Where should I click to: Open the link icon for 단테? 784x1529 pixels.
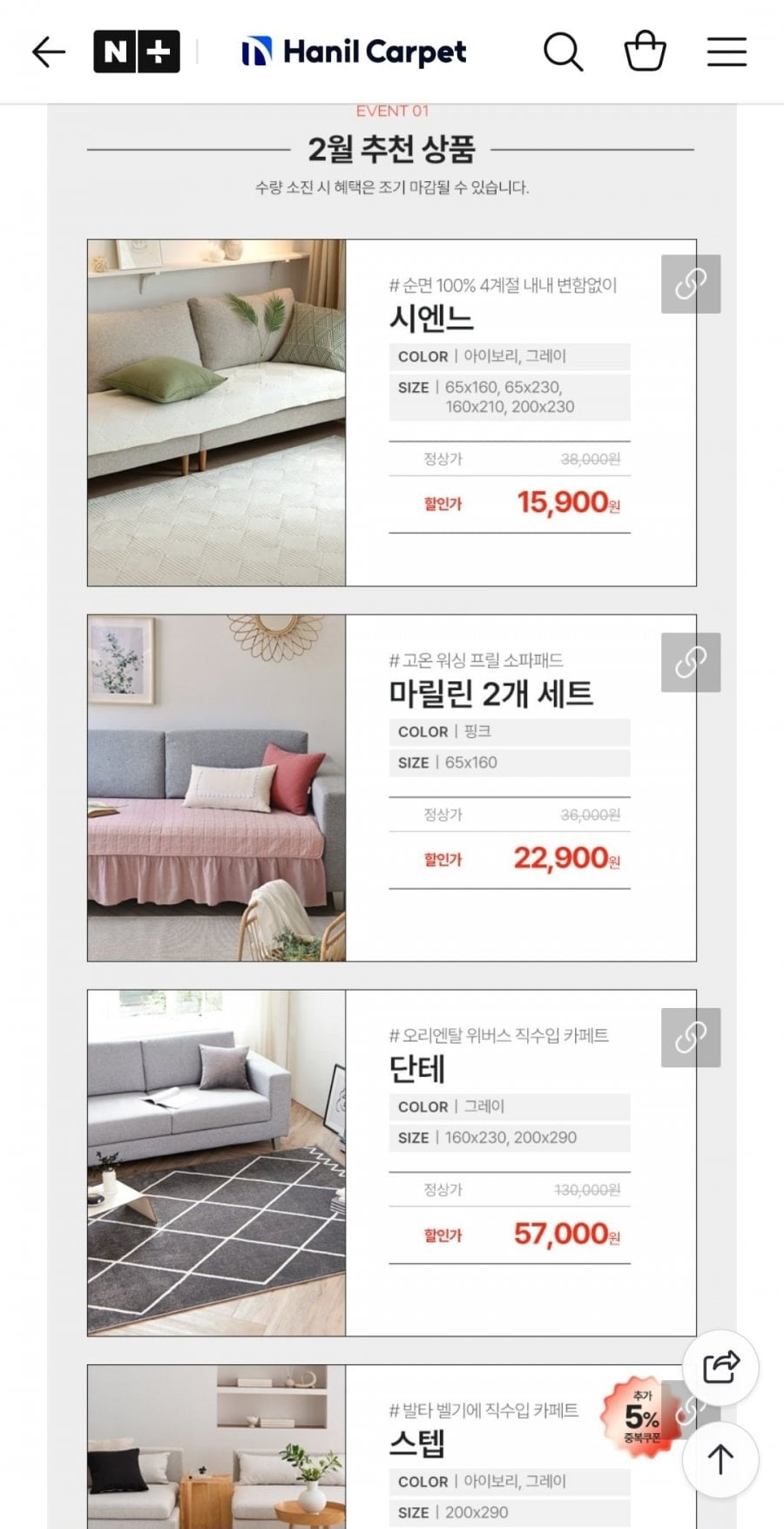[x=690, y=1038]
